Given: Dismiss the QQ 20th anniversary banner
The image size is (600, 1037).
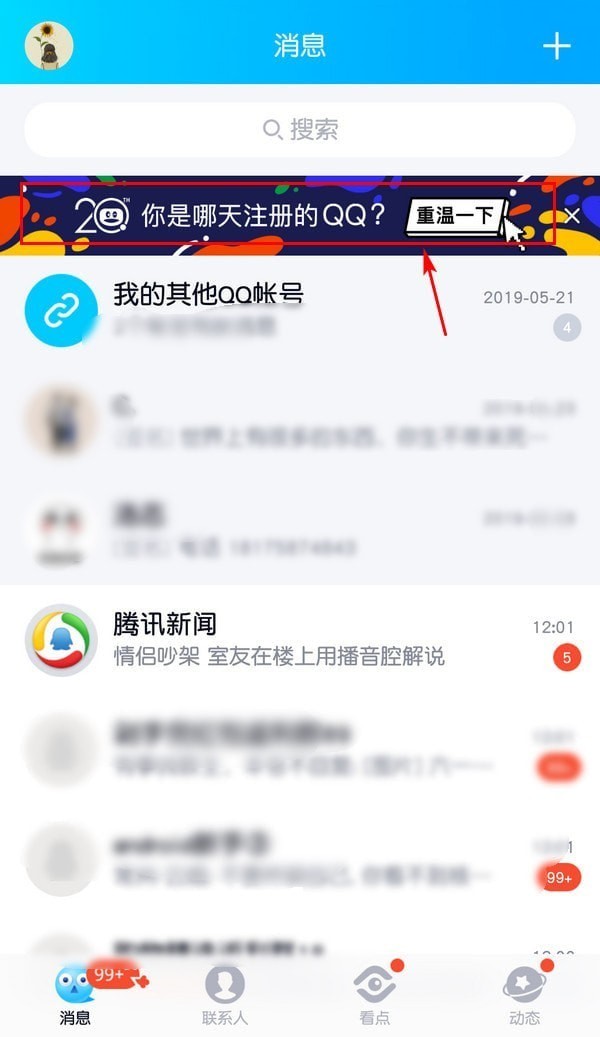Looking at the screenshot, I should [x=572, y=216].
